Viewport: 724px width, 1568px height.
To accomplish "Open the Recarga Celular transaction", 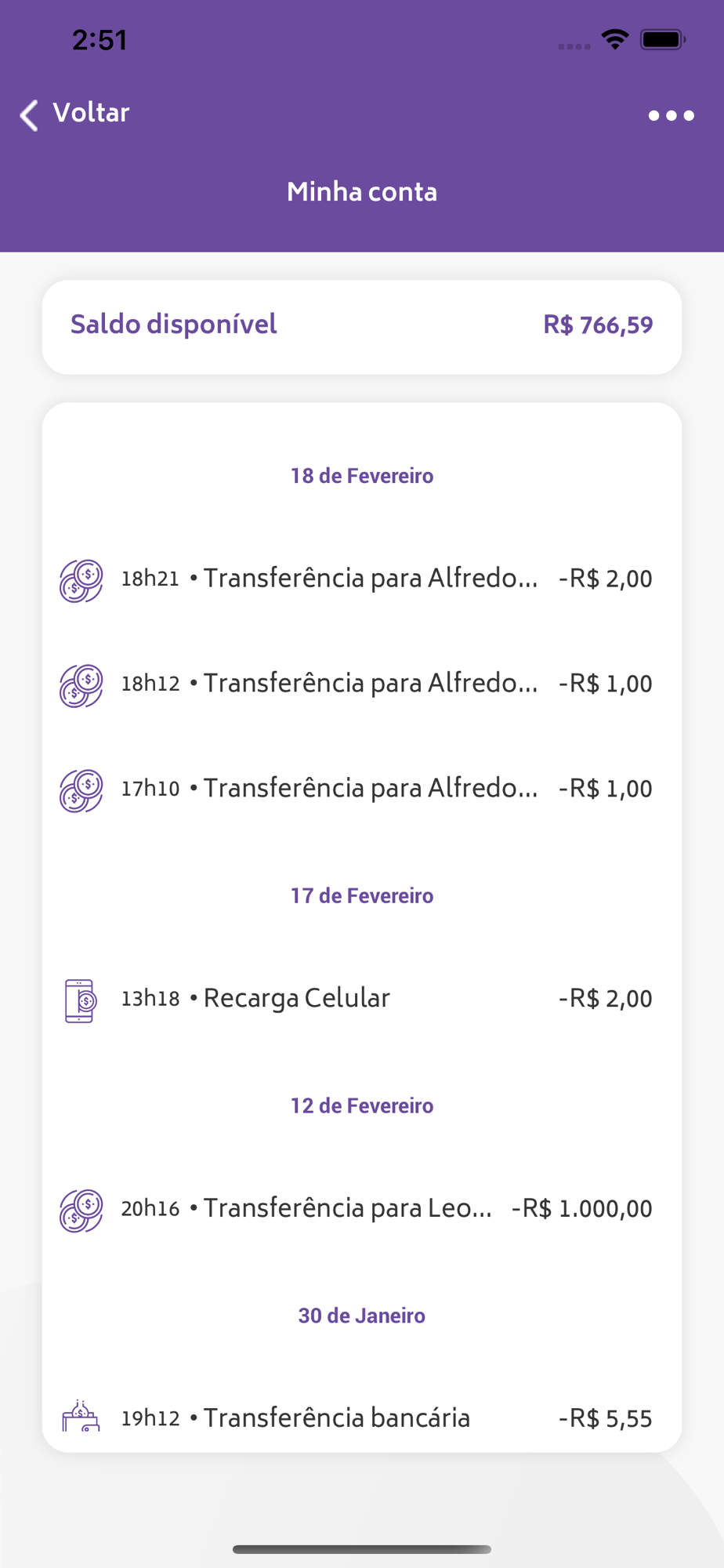I will pyautogui.click(x=362, y=1000).
